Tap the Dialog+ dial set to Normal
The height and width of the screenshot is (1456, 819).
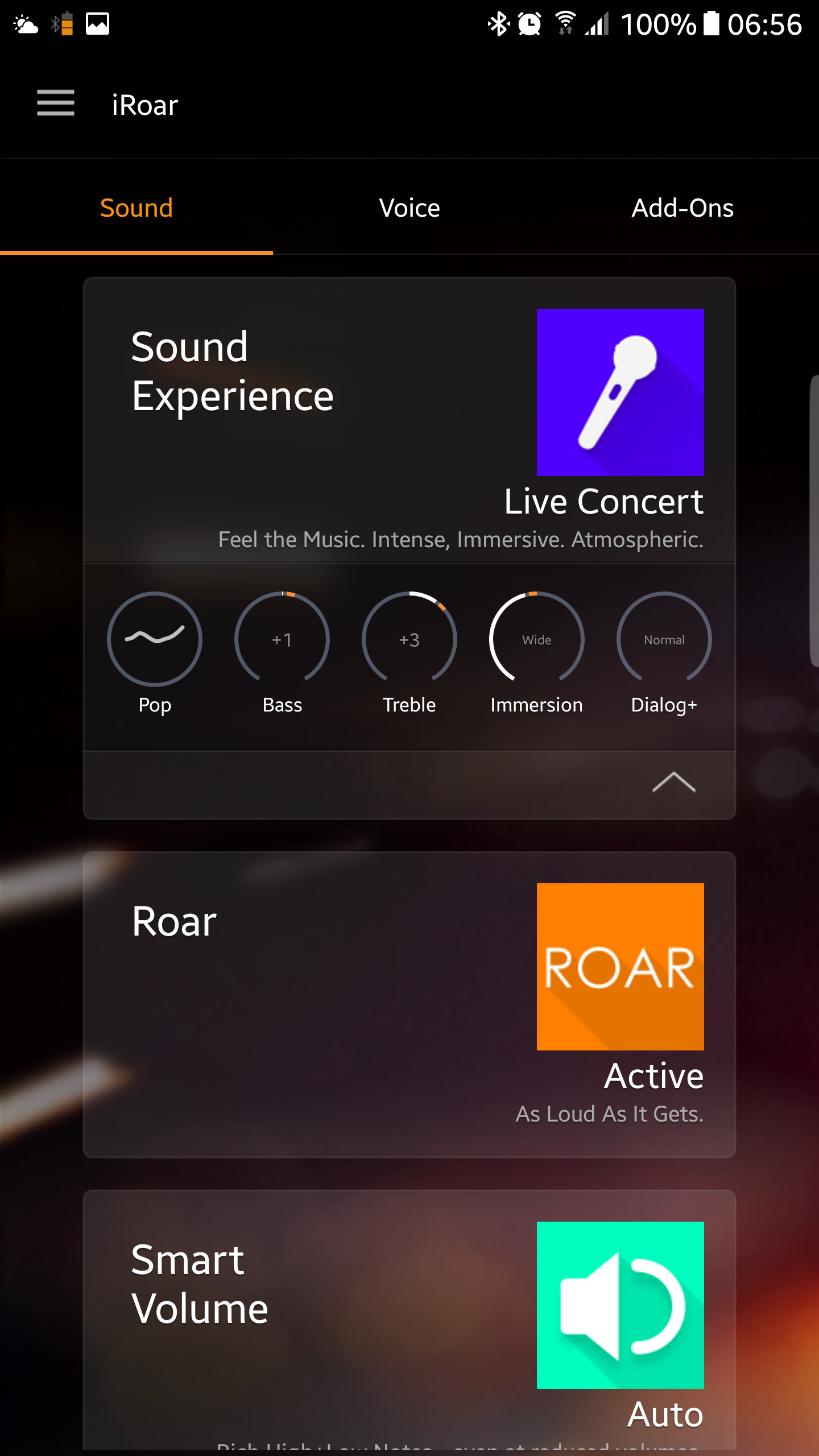(664, 639)
